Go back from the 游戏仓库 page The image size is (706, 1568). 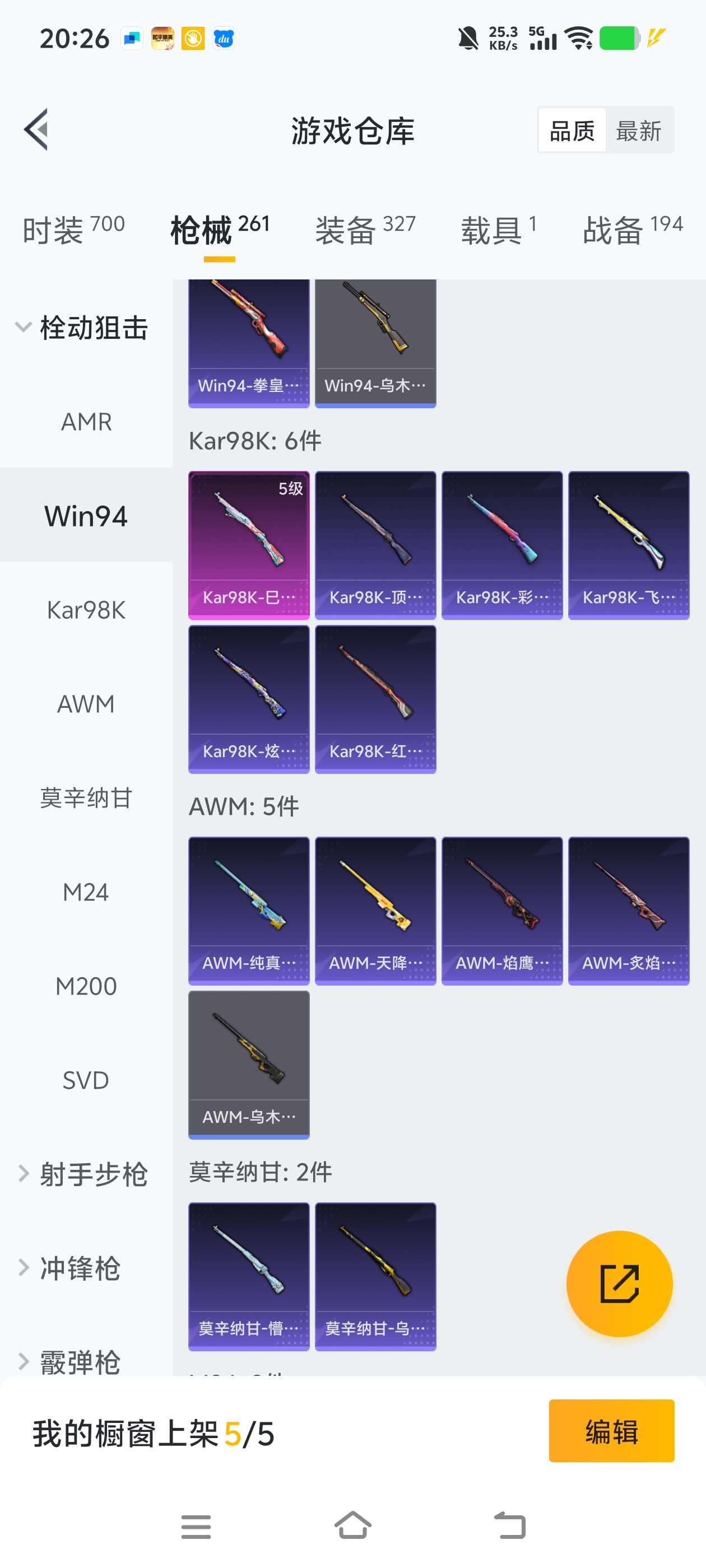point(36,130)
